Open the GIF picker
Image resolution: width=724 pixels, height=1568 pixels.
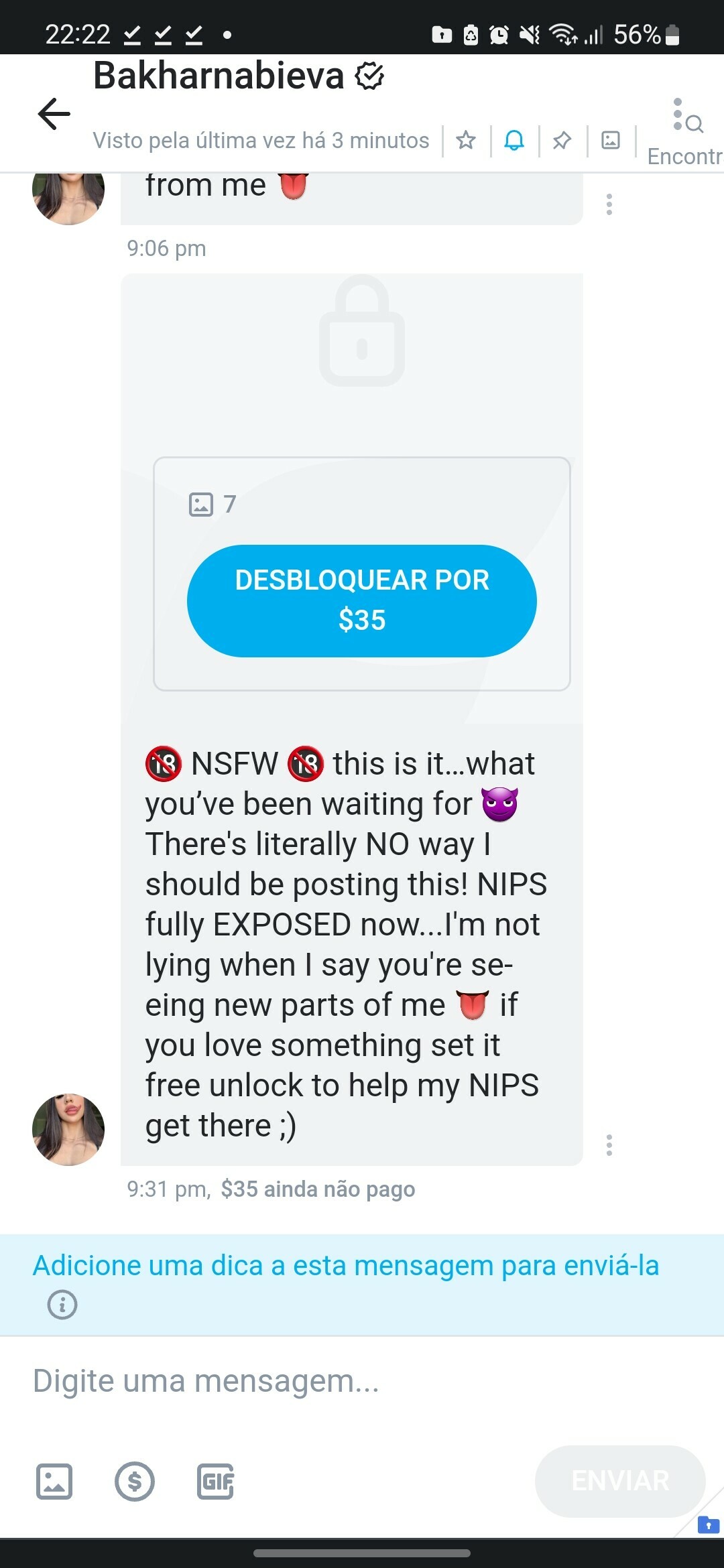[x=215, y=1482]
